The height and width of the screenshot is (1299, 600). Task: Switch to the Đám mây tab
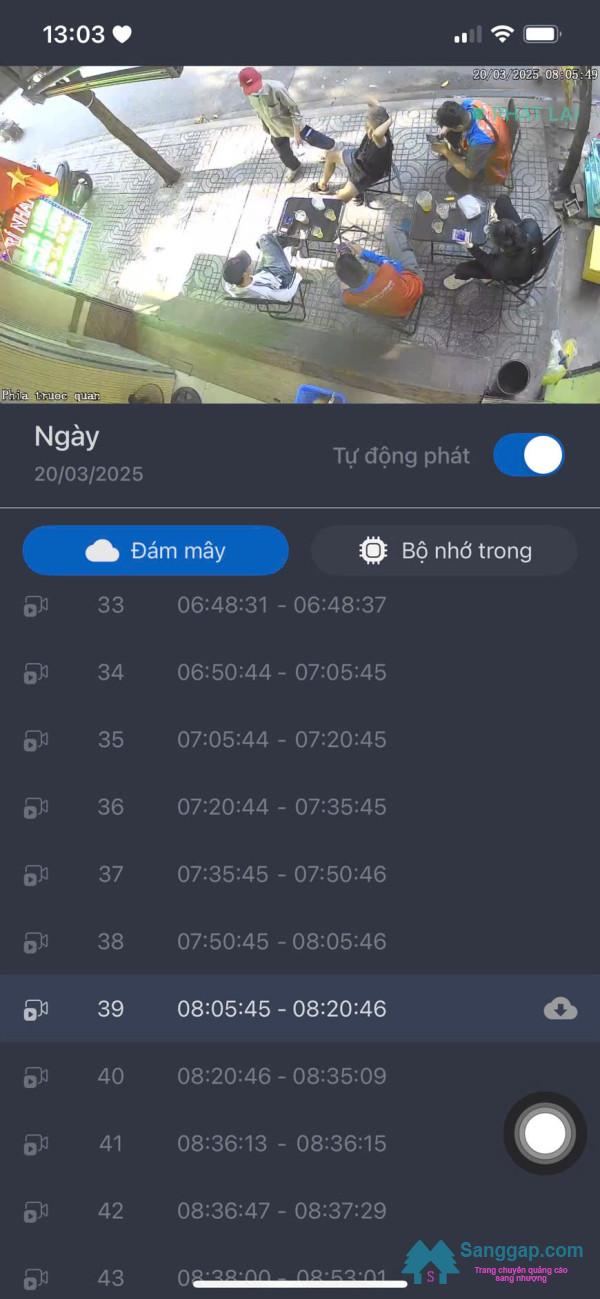155,550
